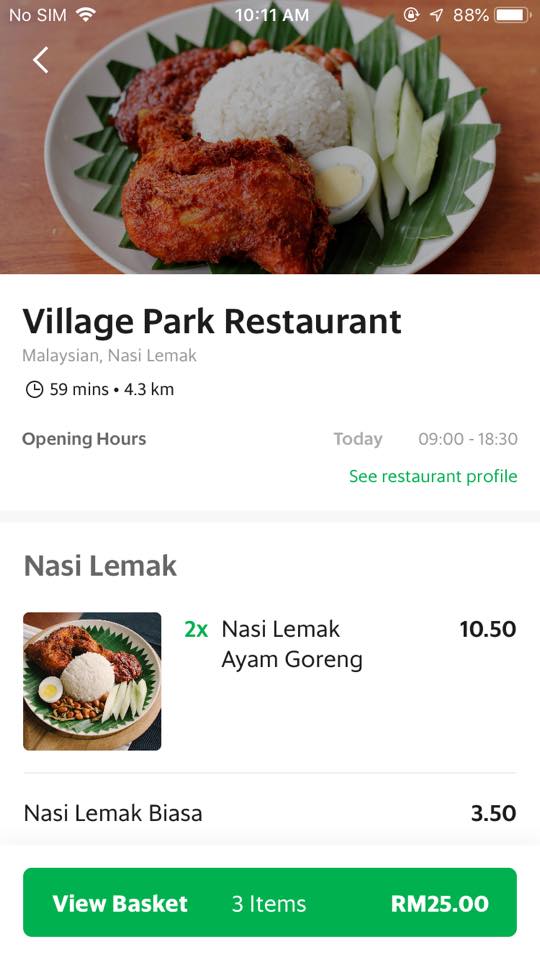The width and height of the screenshot is (540, 960).
Task: Choose the Nasi Lemak Biasa item
Action: pos(270,813)
